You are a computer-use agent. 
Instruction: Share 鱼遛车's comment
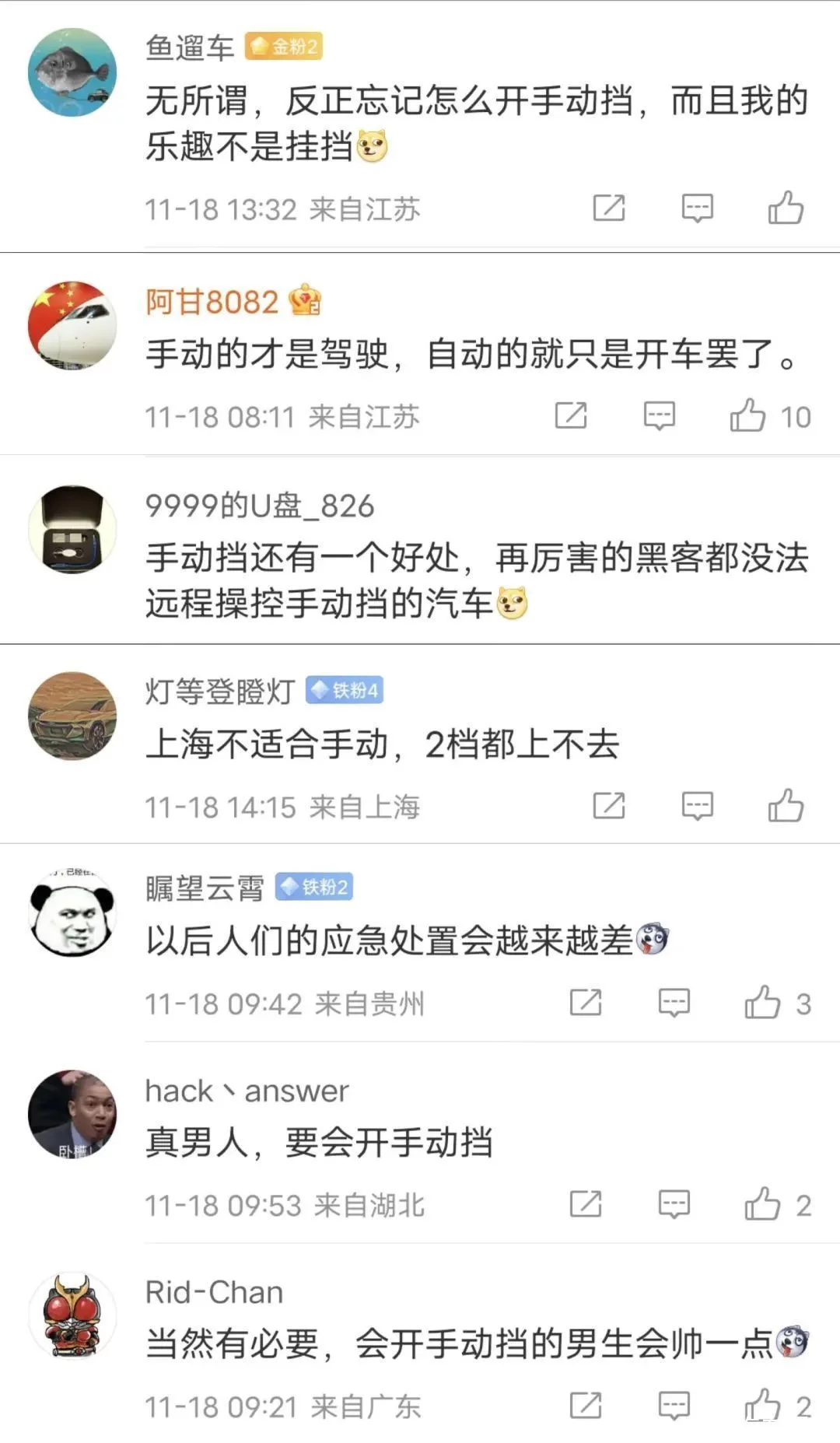609,208
